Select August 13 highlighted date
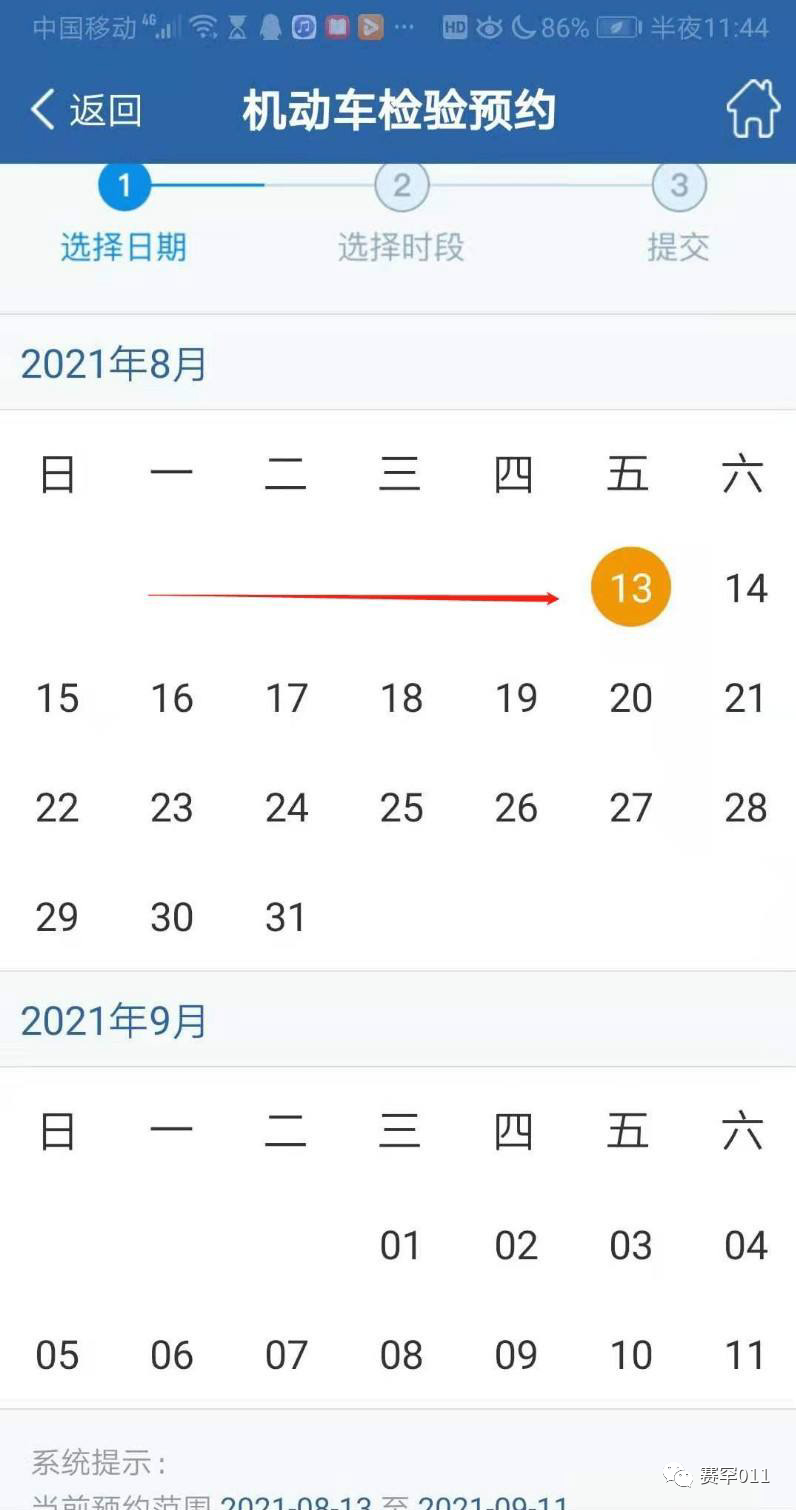The image size is (796, 1510). coord(631,587)
